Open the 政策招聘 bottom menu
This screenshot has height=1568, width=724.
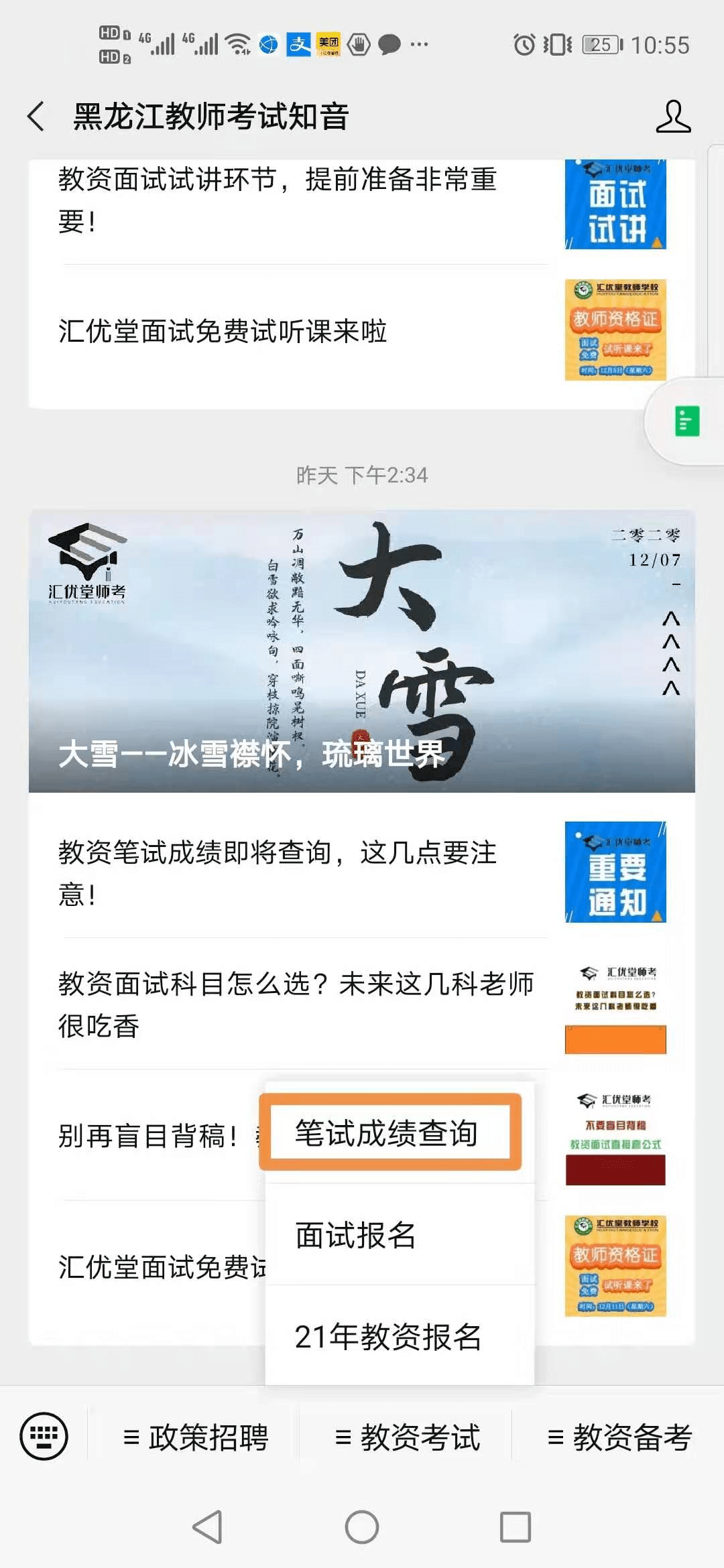[x=195, y=1437]
